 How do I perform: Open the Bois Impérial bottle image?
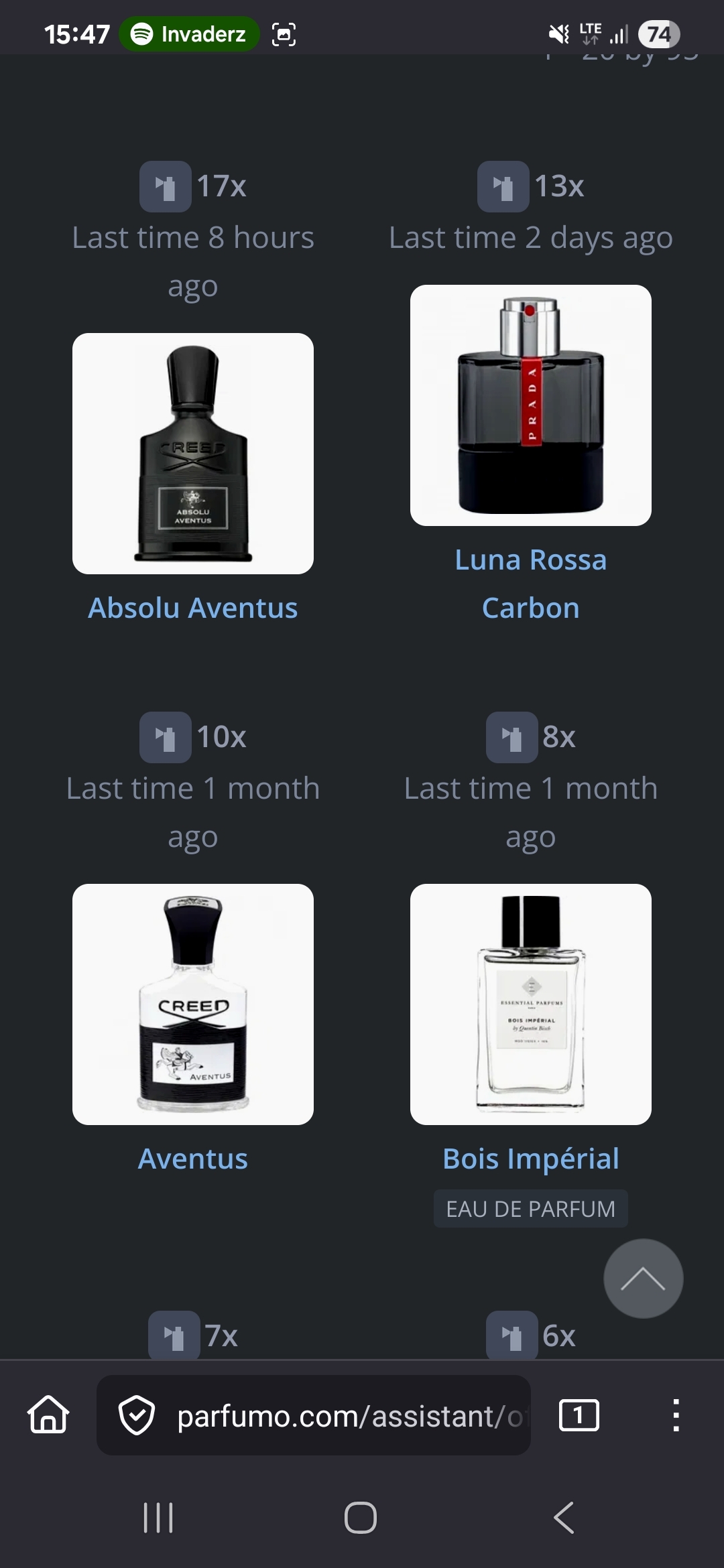tap(530, 1004)
